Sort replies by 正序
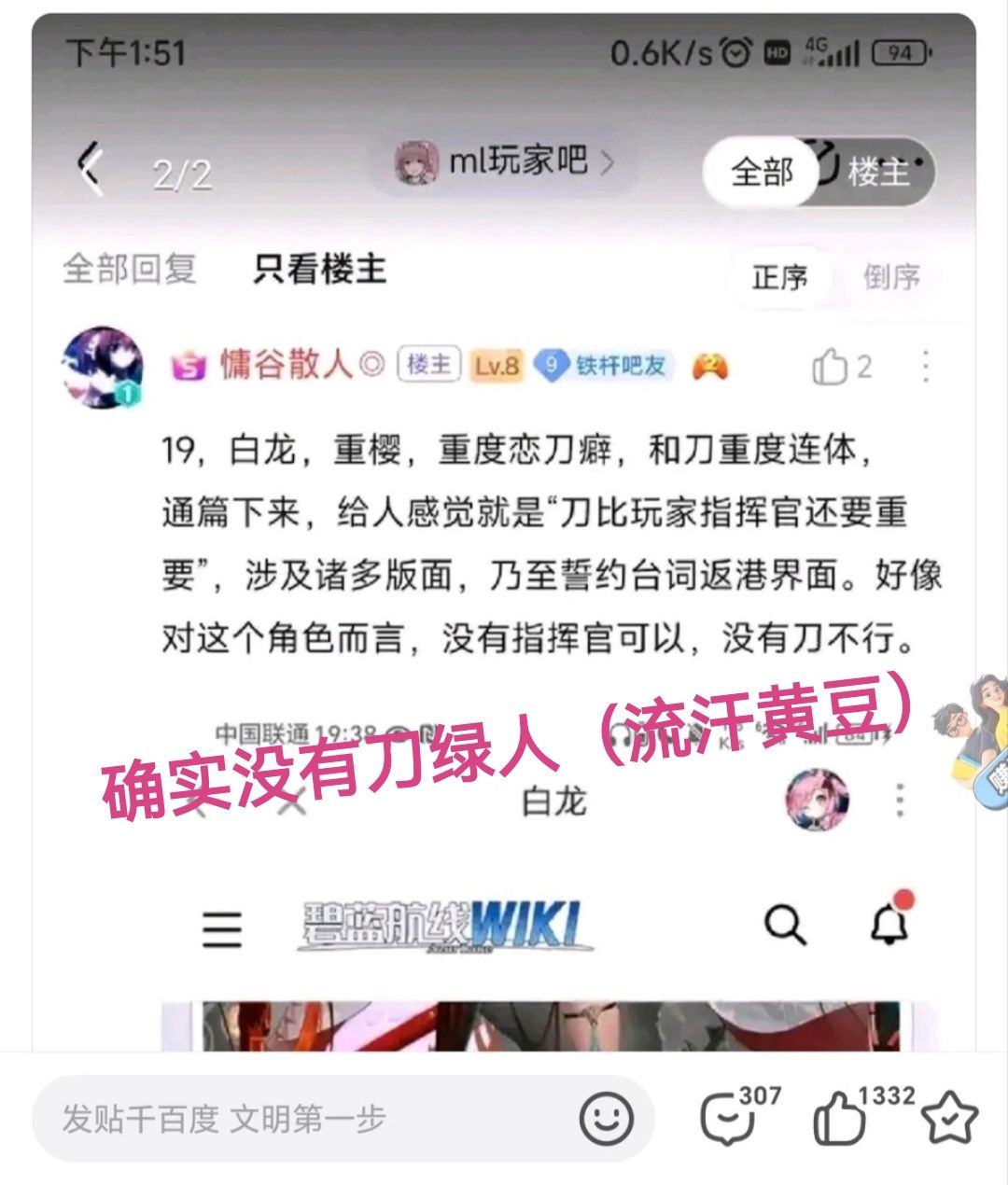 point(779,277)
